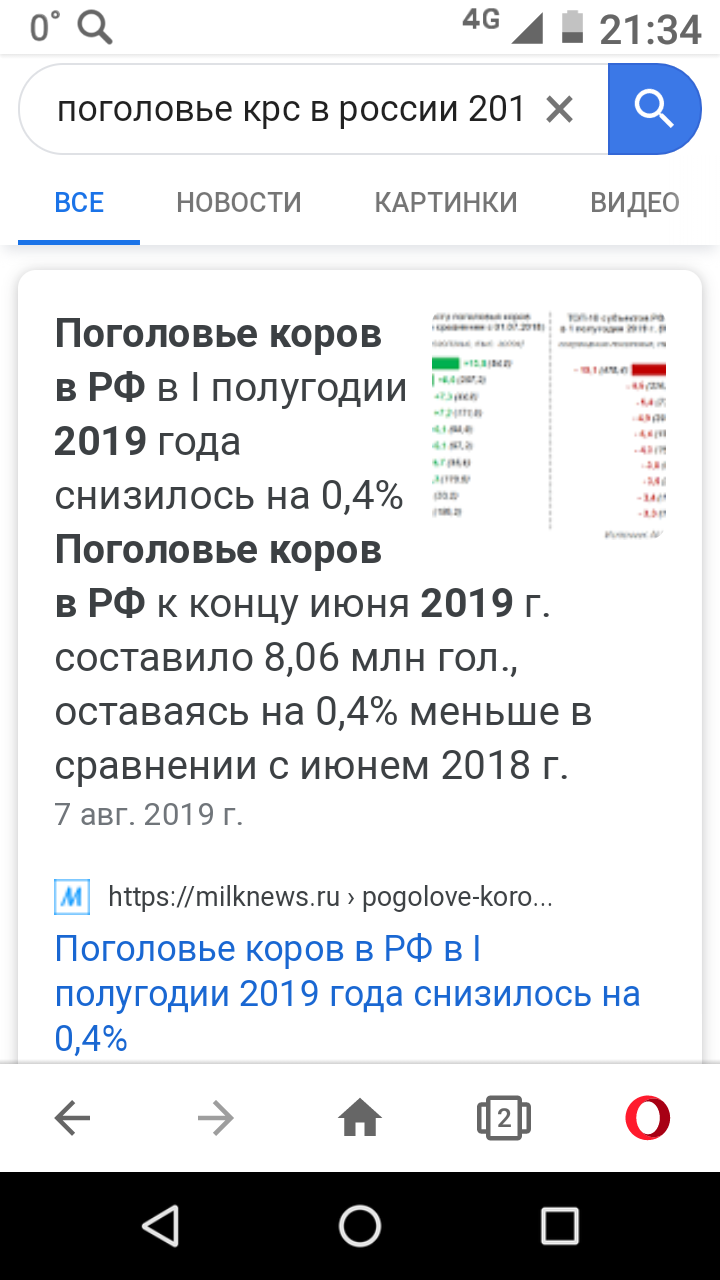
Task: Switch to the Новости tab
Action: (x=239, y=202)
